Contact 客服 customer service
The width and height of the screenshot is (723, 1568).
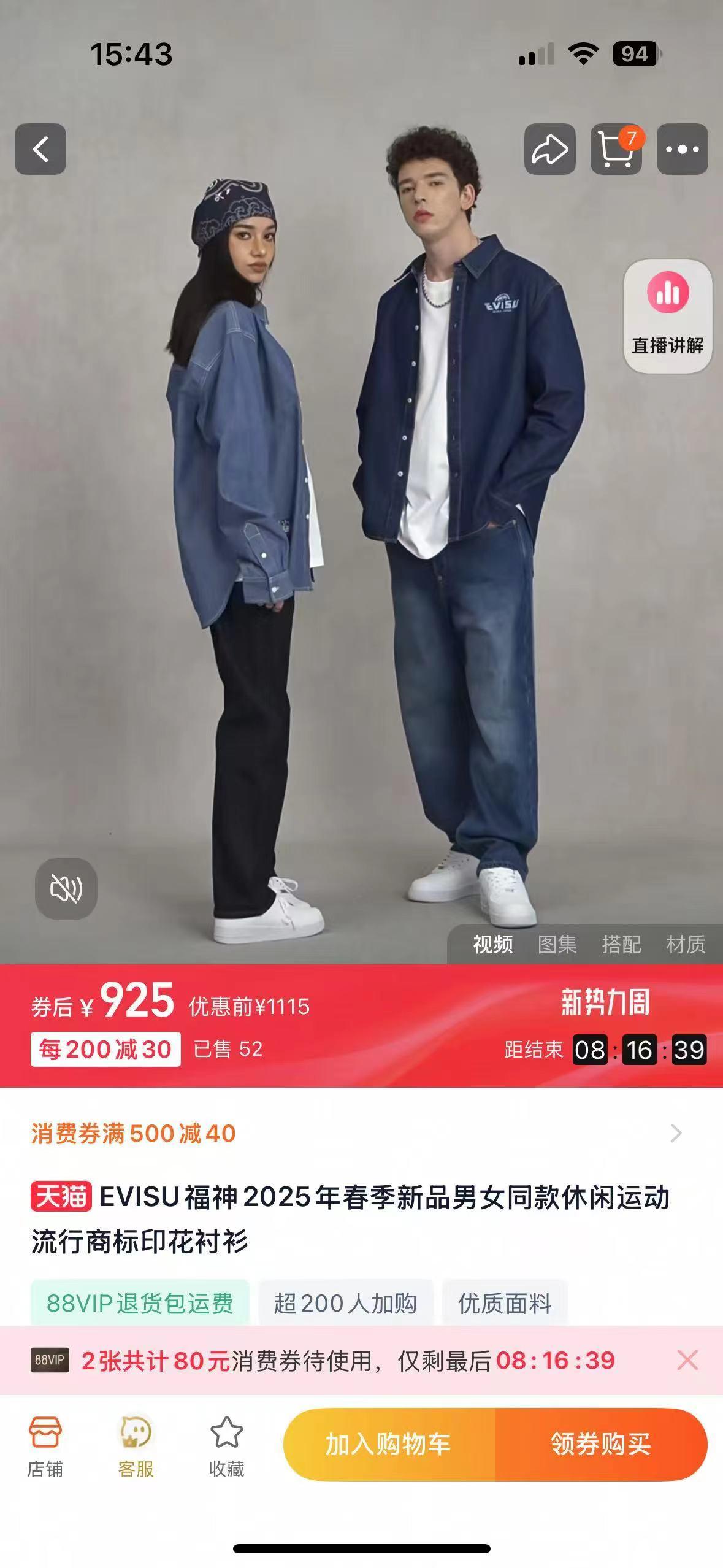[136, 1445]
